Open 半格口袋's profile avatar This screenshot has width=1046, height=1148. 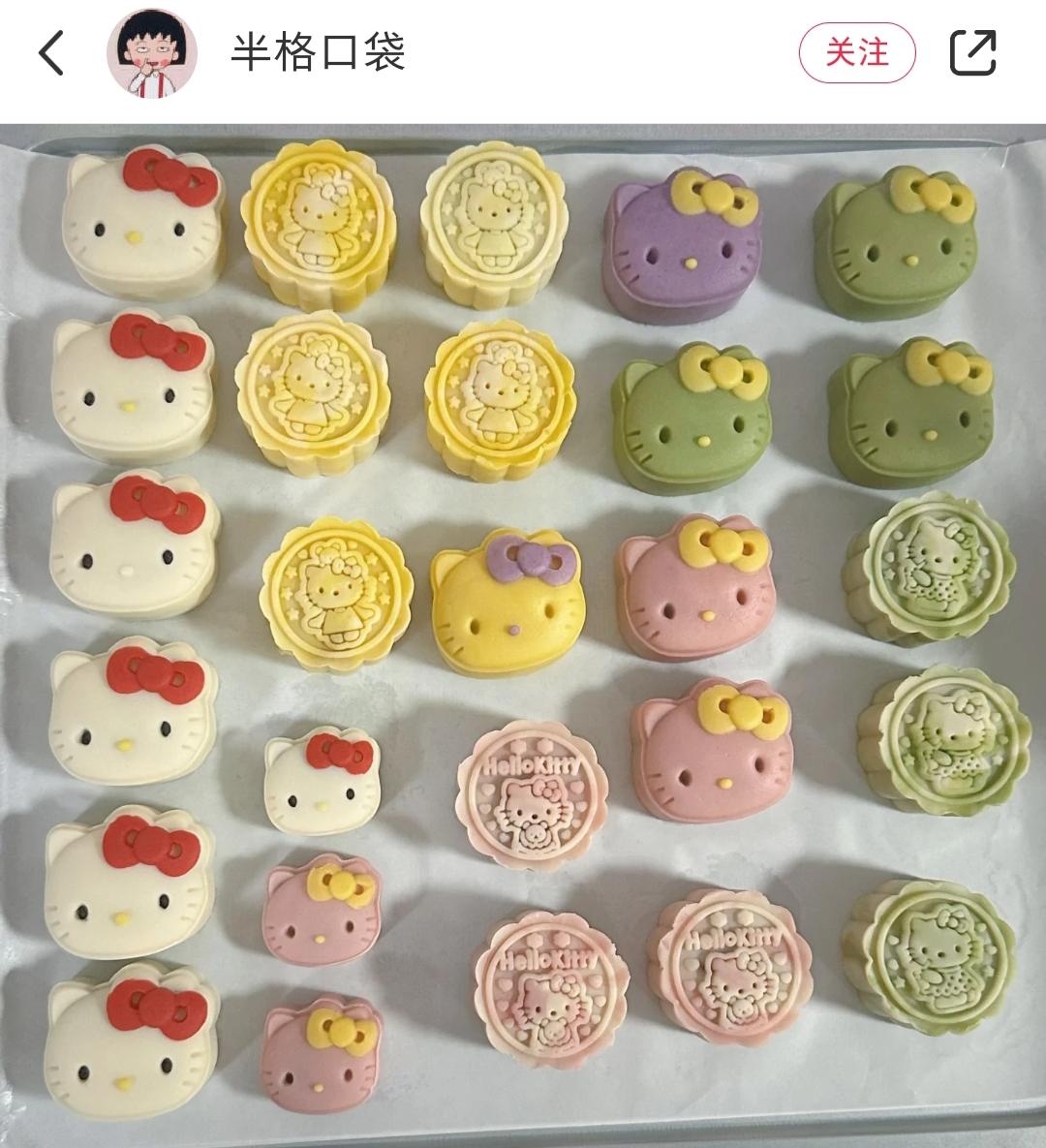pyautogui.click(x=152, y=53)
